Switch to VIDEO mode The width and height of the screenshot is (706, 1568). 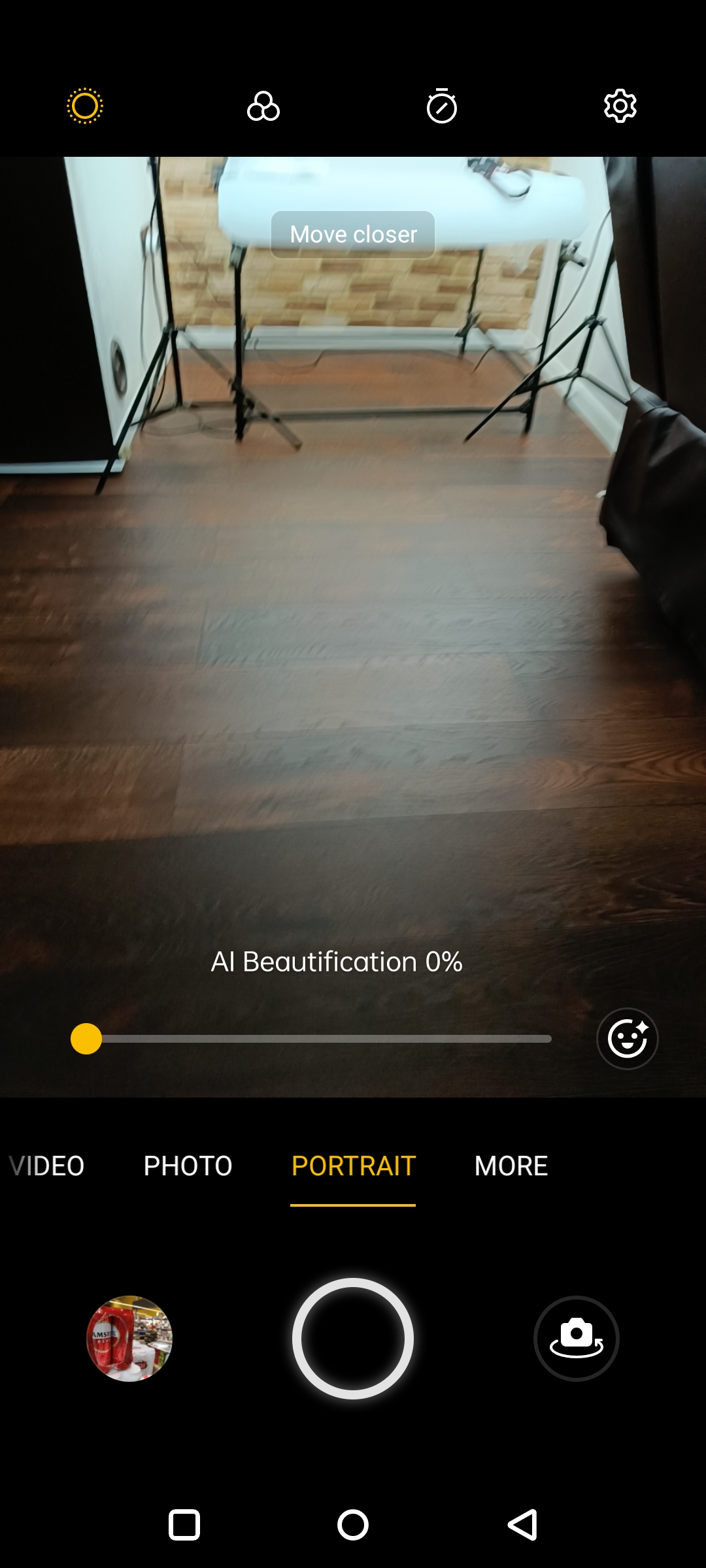[46, 1166]
